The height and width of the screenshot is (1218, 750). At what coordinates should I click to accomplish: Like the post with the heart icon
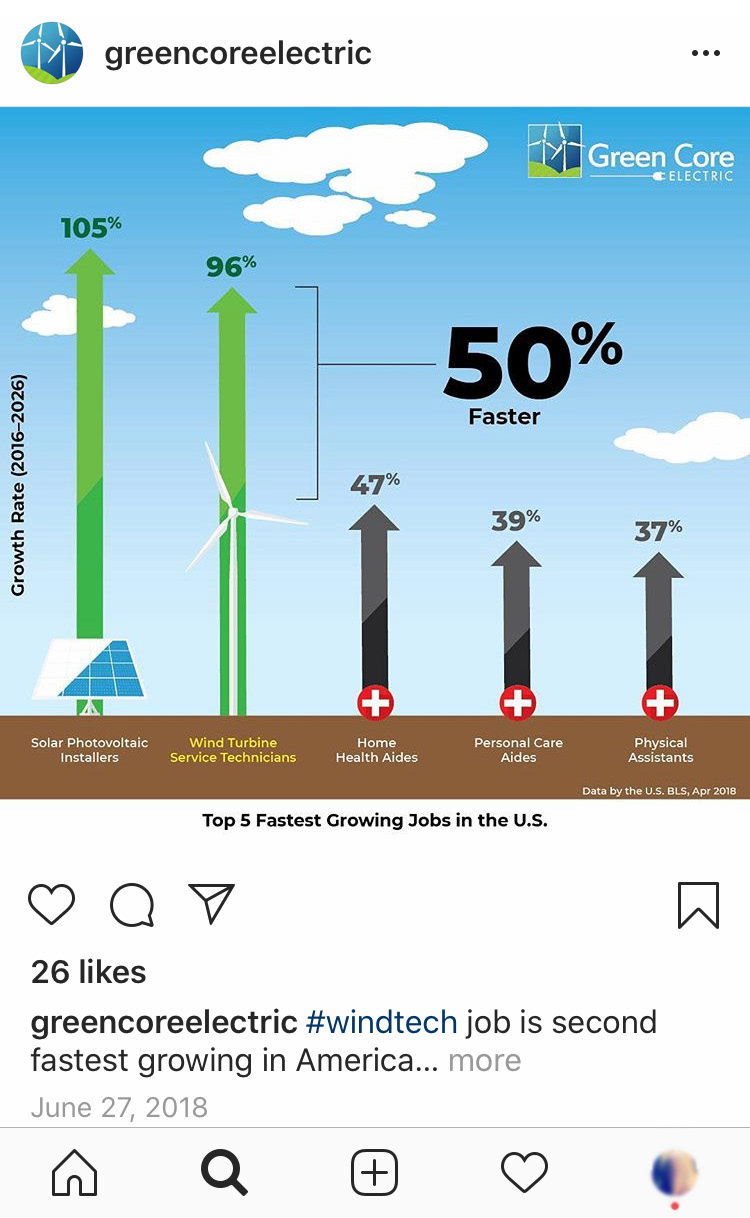[52, 904]
